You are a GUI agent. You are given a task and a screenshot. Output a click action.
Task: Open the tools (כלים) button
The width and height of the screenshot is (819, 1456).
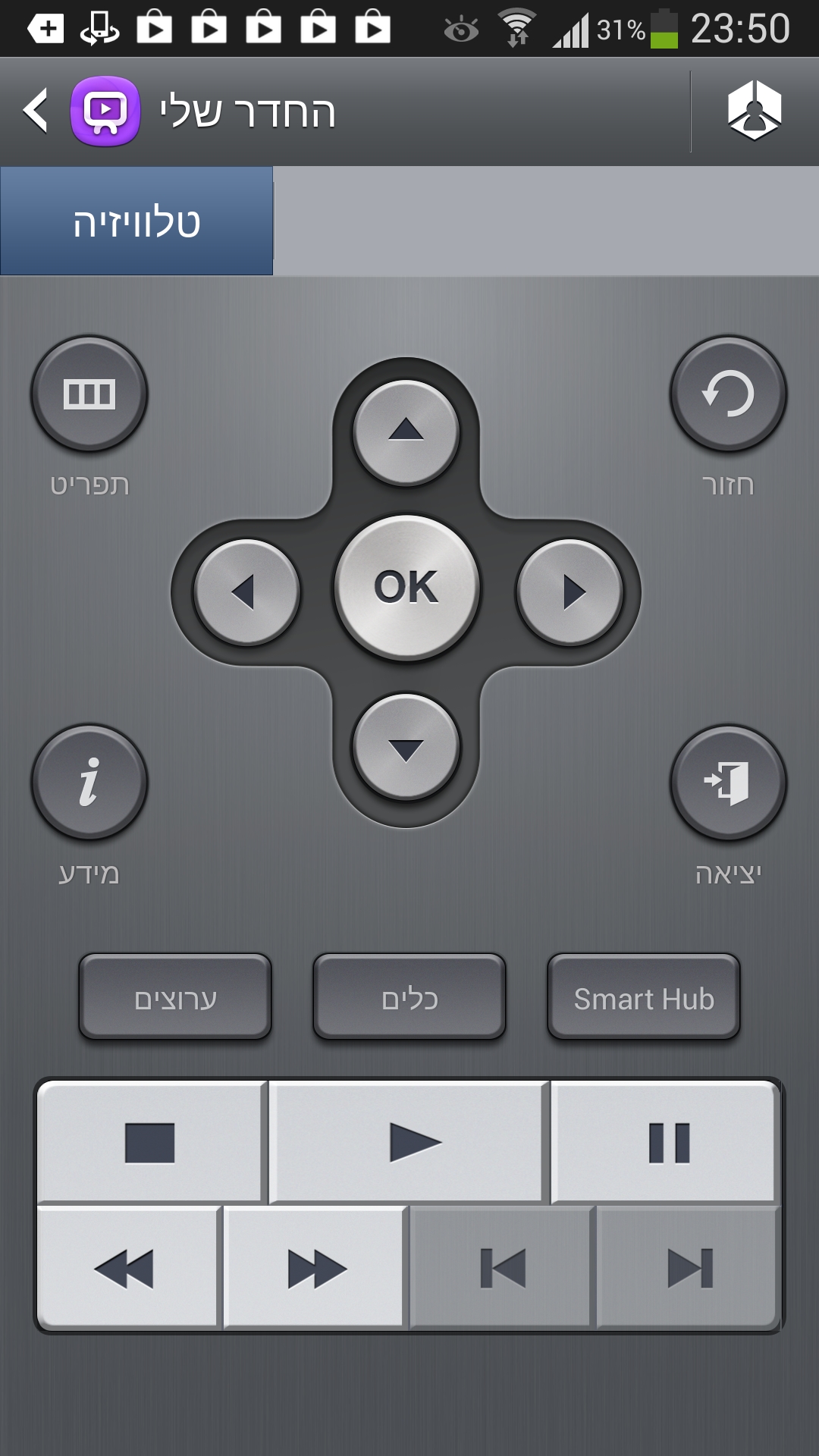click(x=409, y=997)
